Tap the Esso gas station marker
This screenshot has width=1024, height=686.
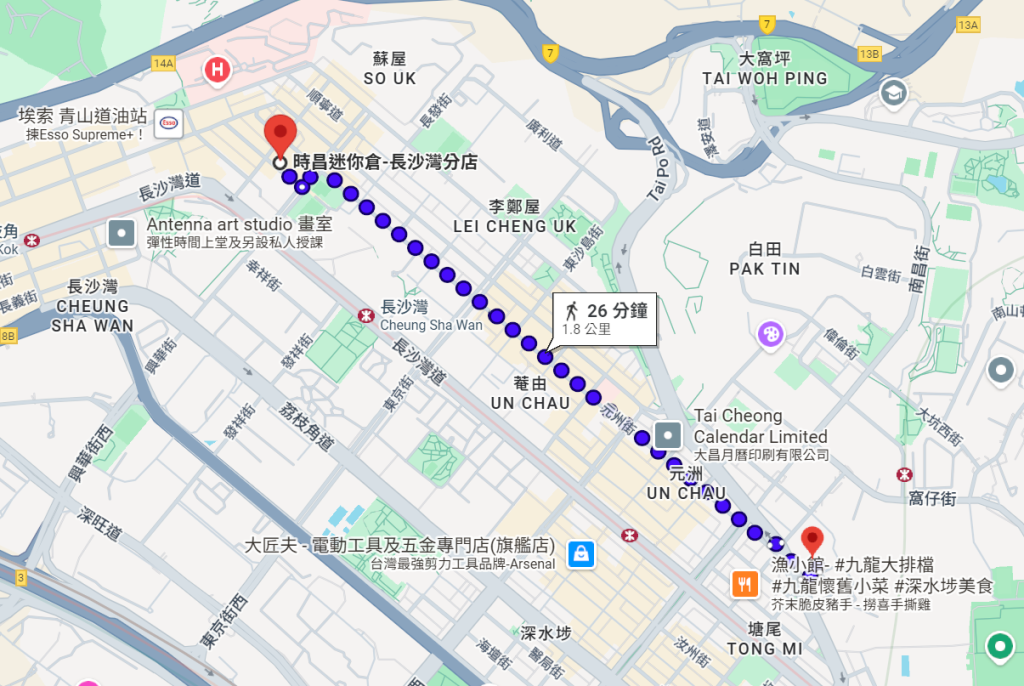170,124
